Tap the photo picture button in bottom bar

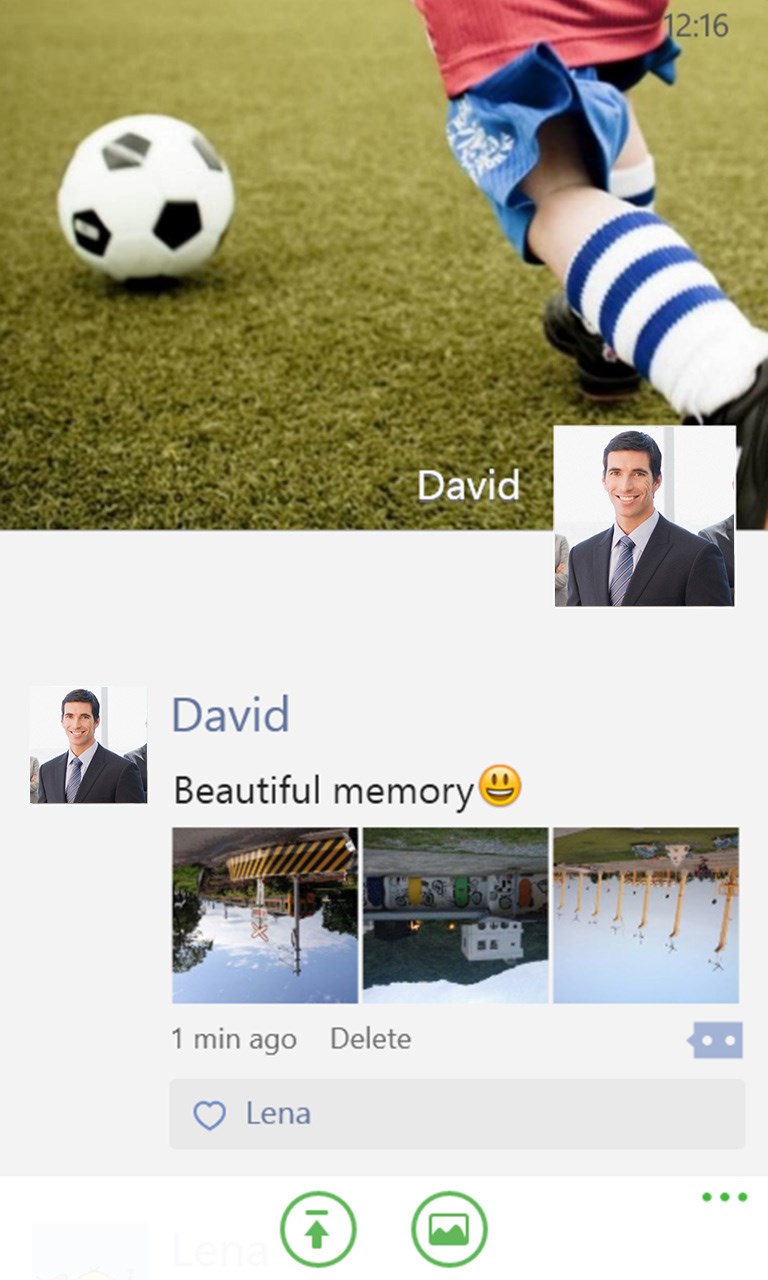[x=449, y=1229]
